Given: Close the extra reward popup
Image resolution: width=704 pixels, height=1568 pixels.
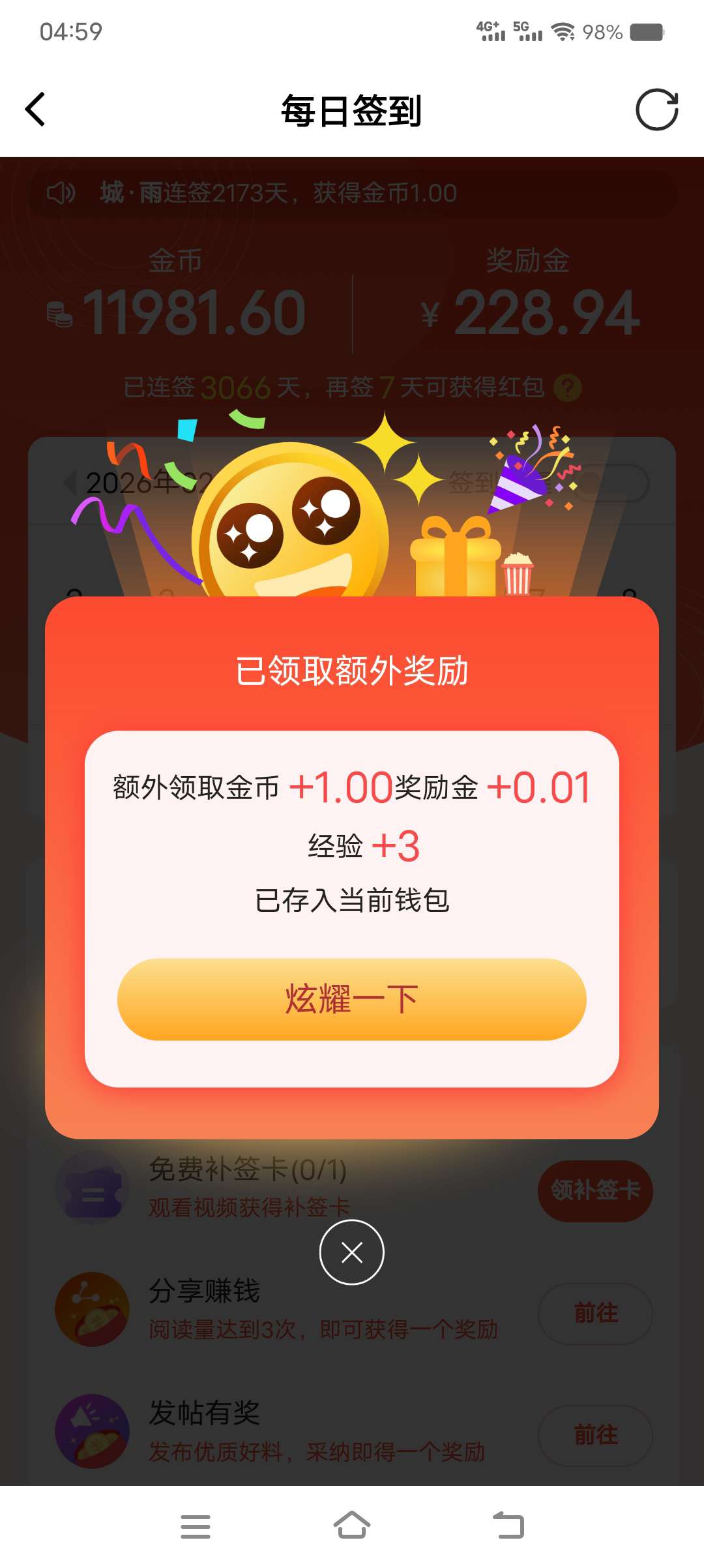Looking at the screenshot, I should coord(352,1252).
